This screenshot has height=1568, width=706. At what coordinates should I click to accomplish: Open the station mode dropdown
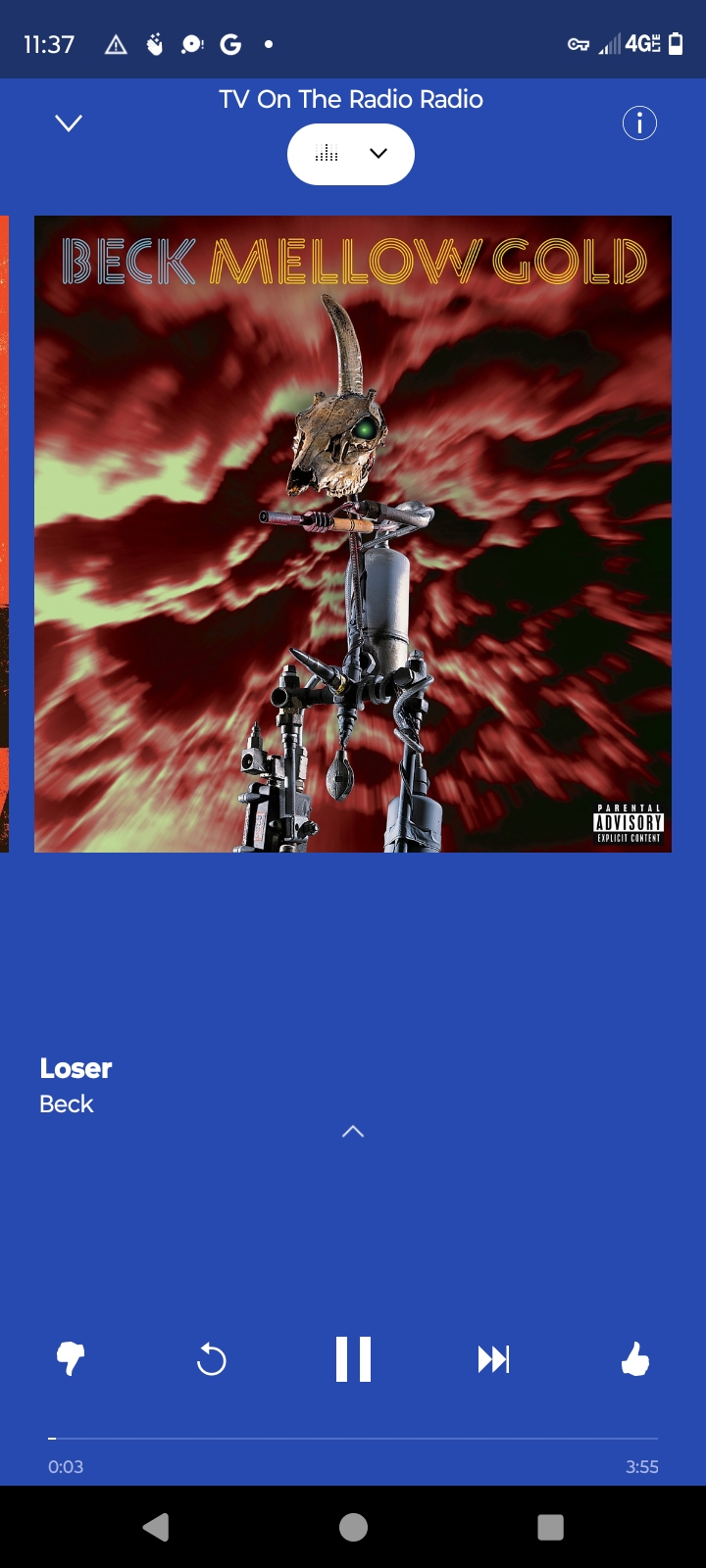351,154
